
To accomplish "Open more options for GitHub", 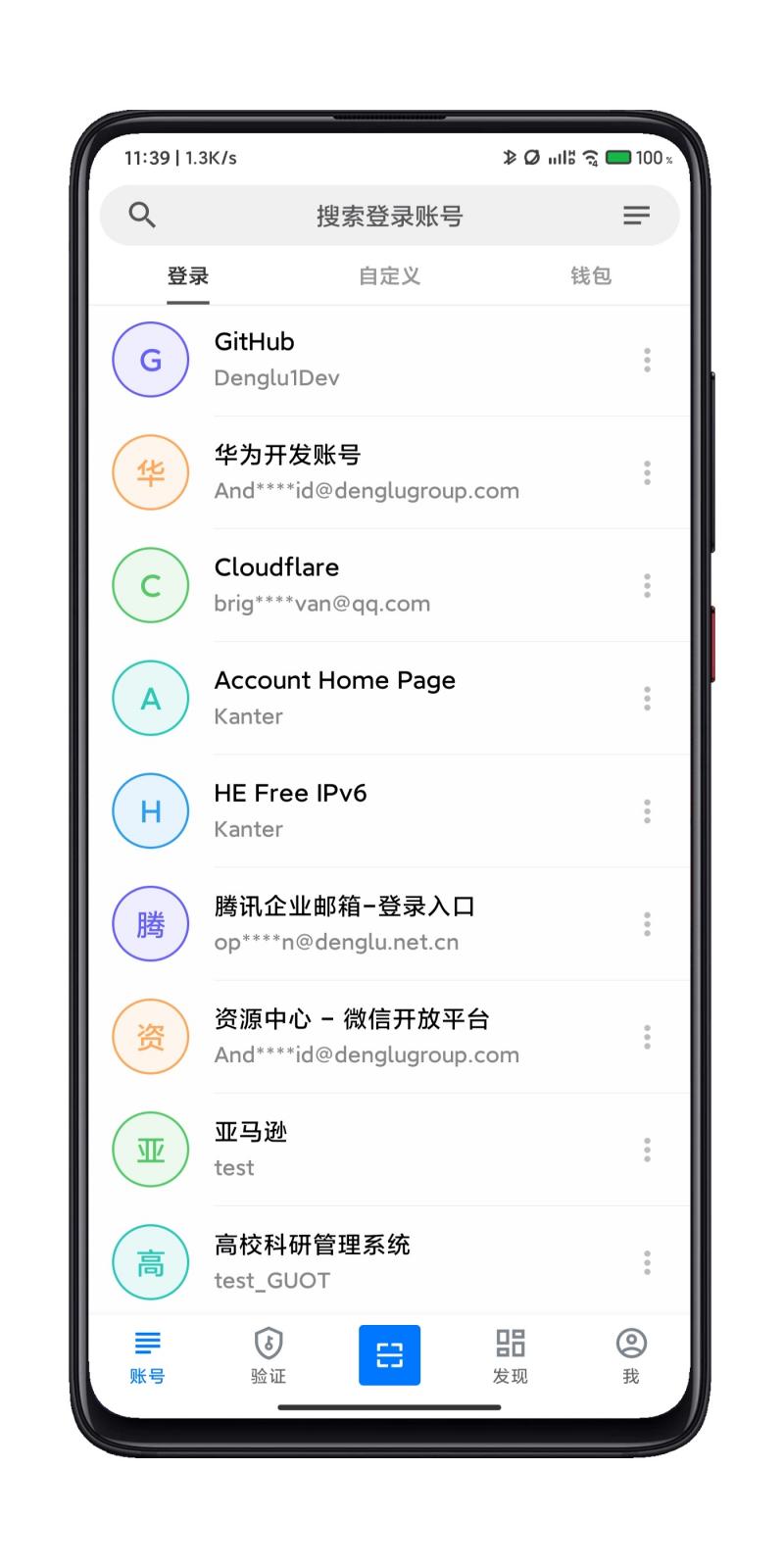I will point(647,360).
